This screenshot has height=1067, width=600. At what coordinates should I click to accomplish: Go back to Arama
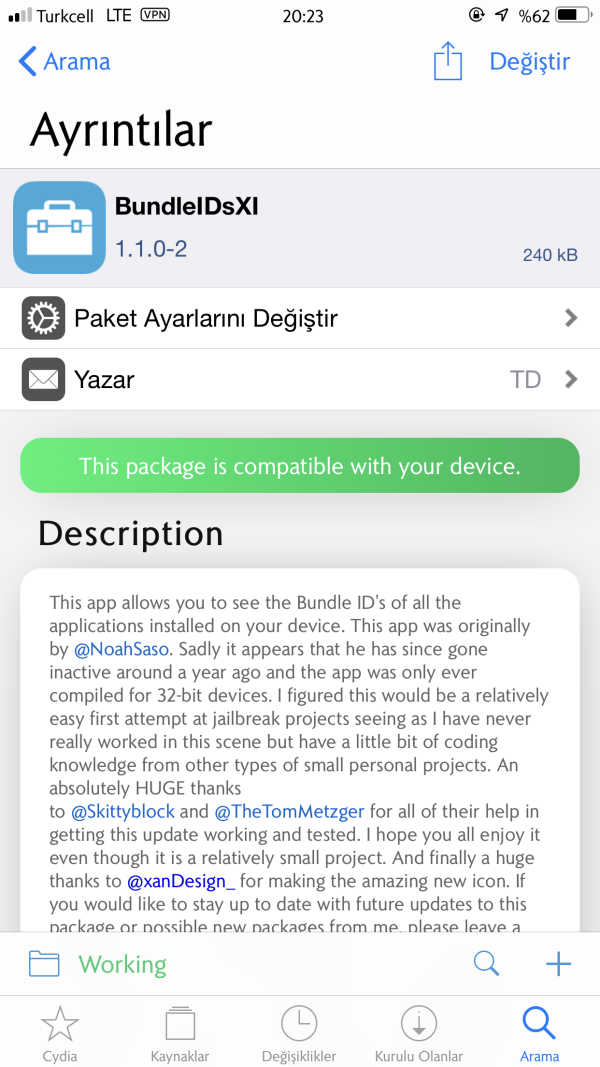tap(65, 62)
